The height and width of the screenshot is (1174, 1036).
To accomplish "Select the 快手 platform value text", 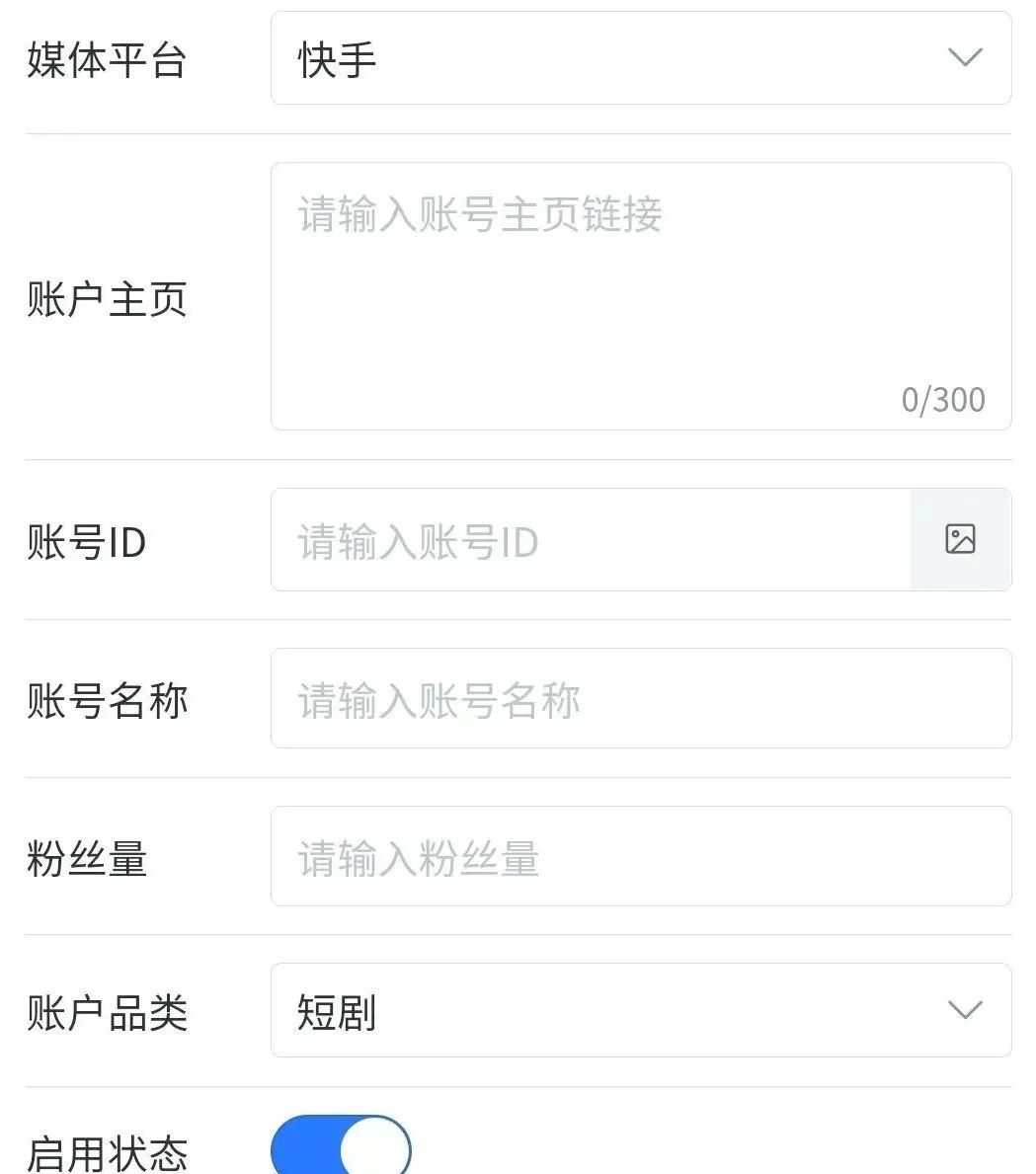I will pyautogui.click(x=334, y=57).
